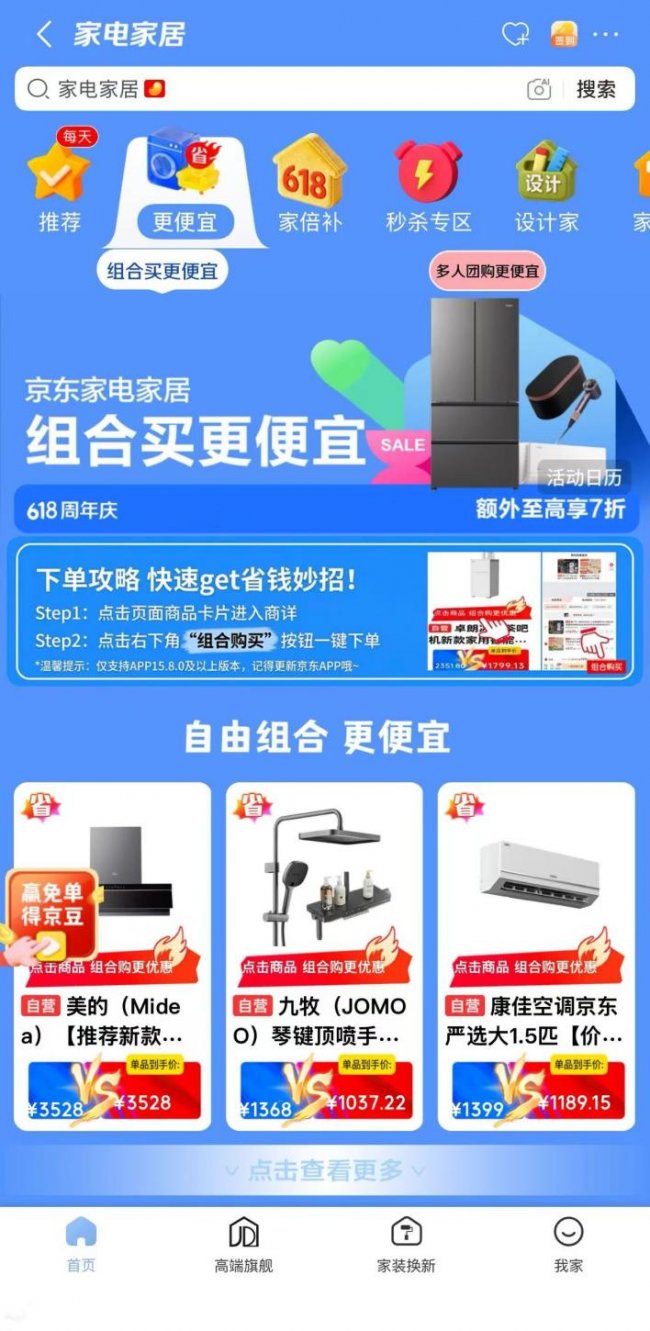Go to the 我家 bottom tab

(568, 1245)
